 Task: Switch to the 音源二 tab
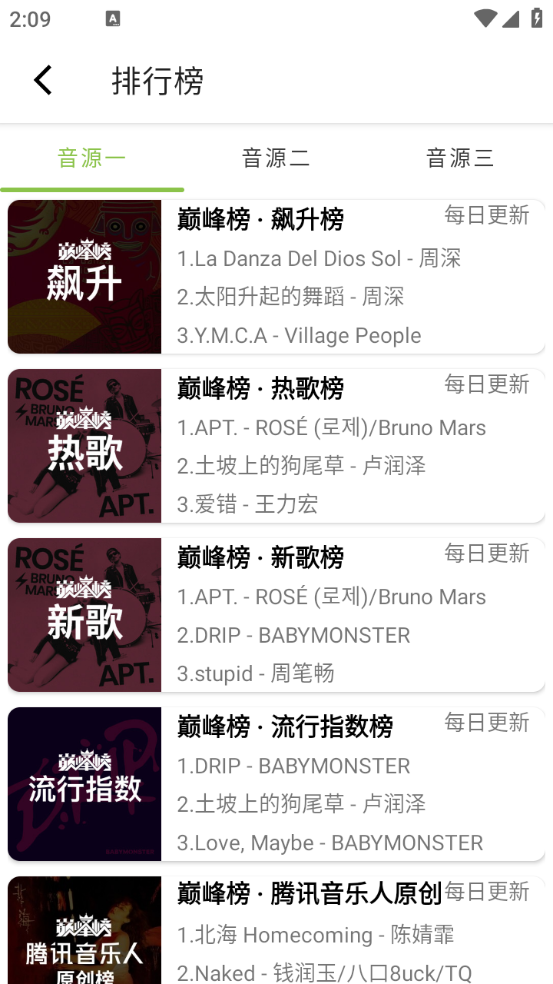[276, 158]
